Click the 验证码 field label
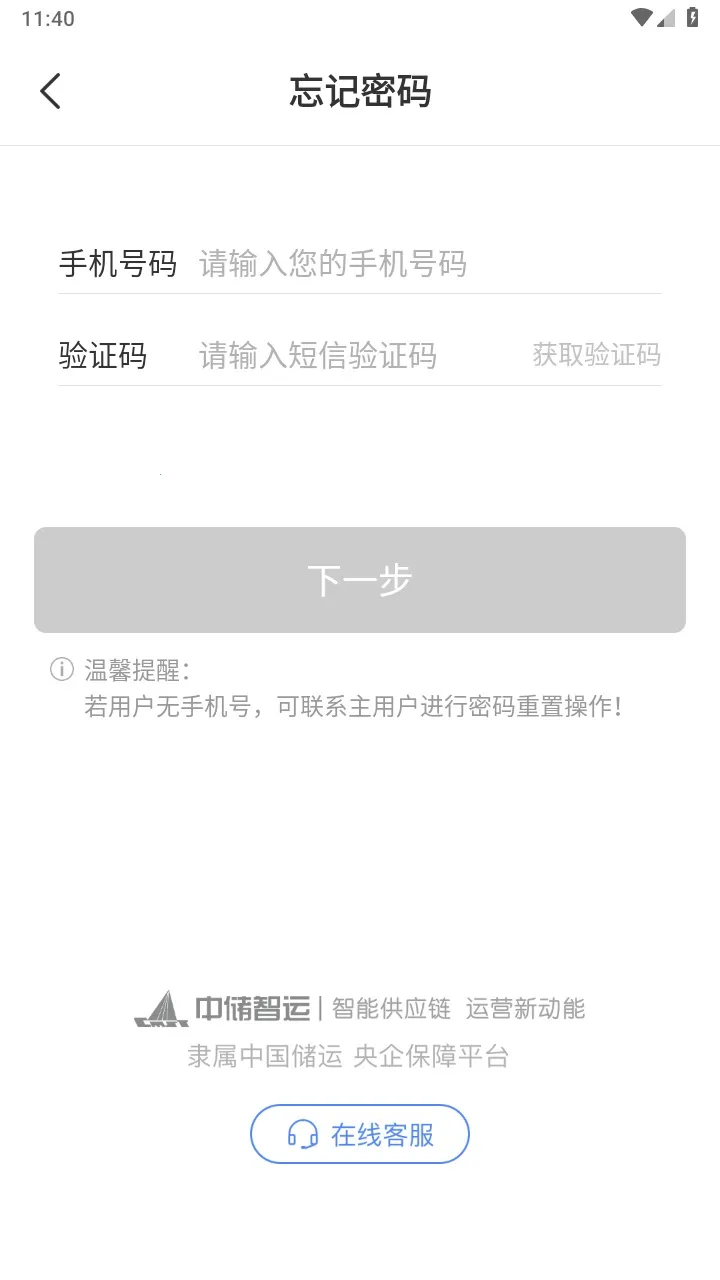 click(103, 355)
